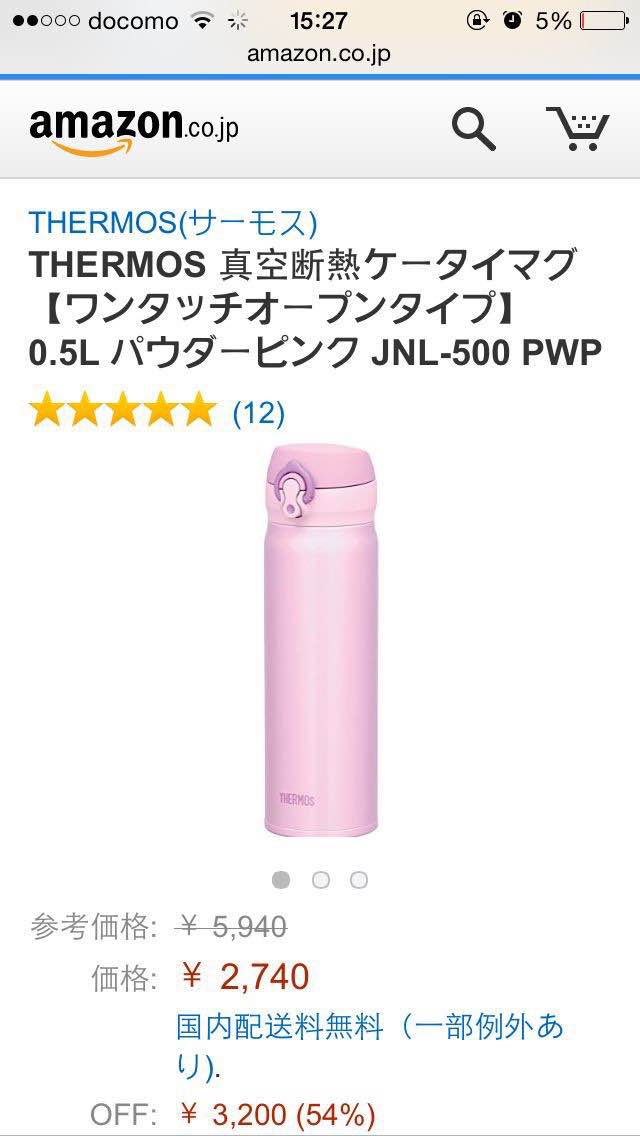
Task: Show the third product image dot
Action: click(x=359, y=880)
